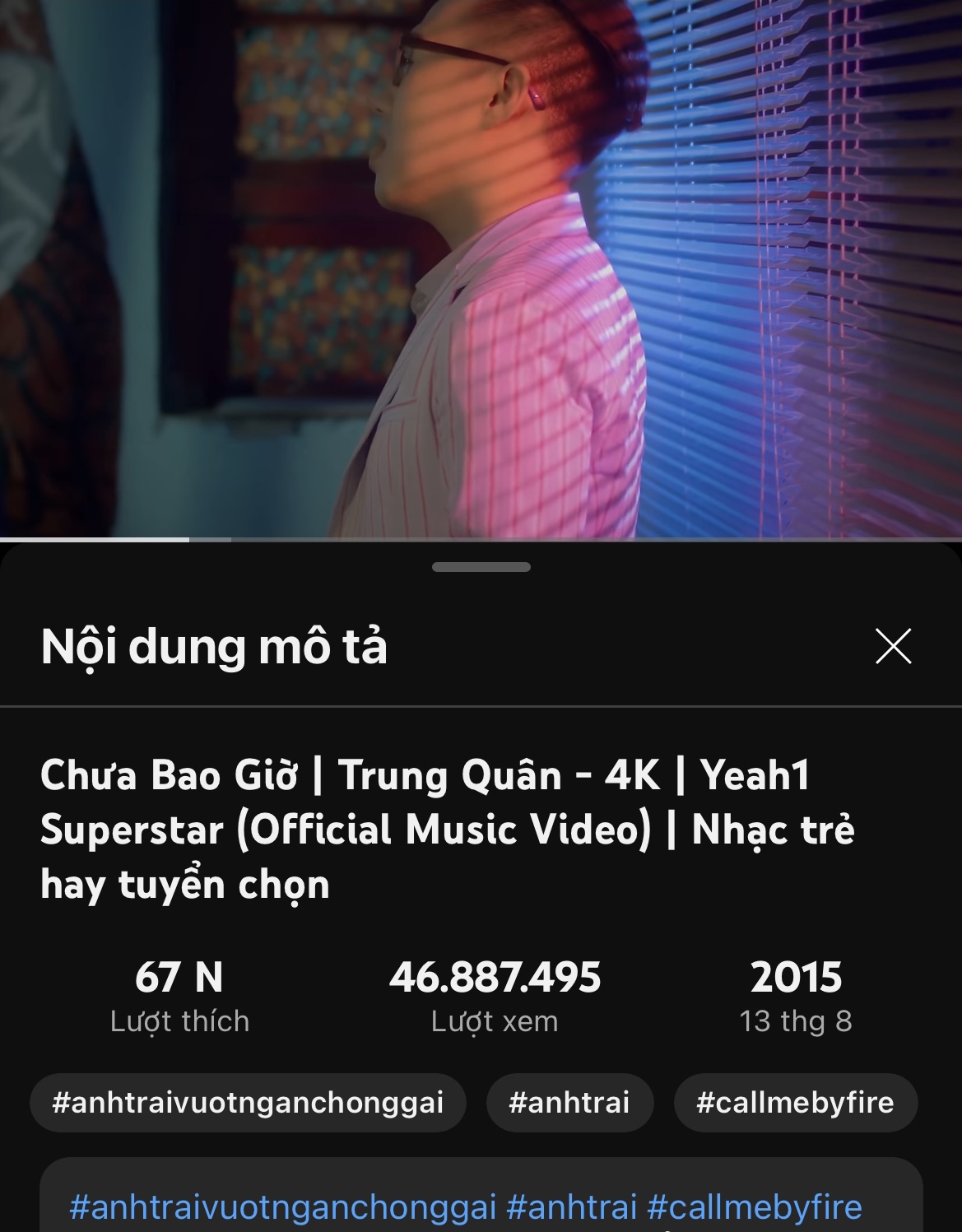The height and width of the screenshot is (1232, 962).
Task: Tap the drag handle atop the description sheet
Action: pos(481,565)
